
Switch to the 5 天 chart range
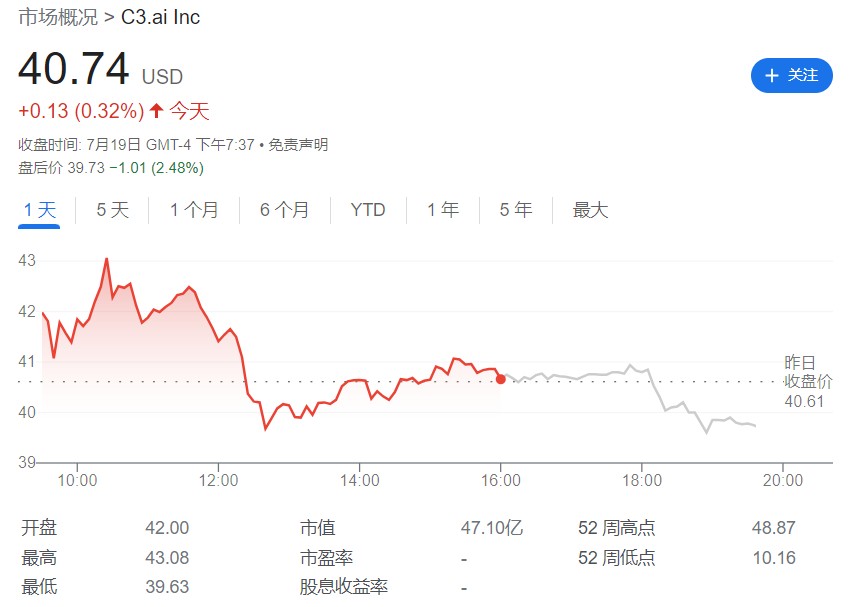click(x=113, y=210)
